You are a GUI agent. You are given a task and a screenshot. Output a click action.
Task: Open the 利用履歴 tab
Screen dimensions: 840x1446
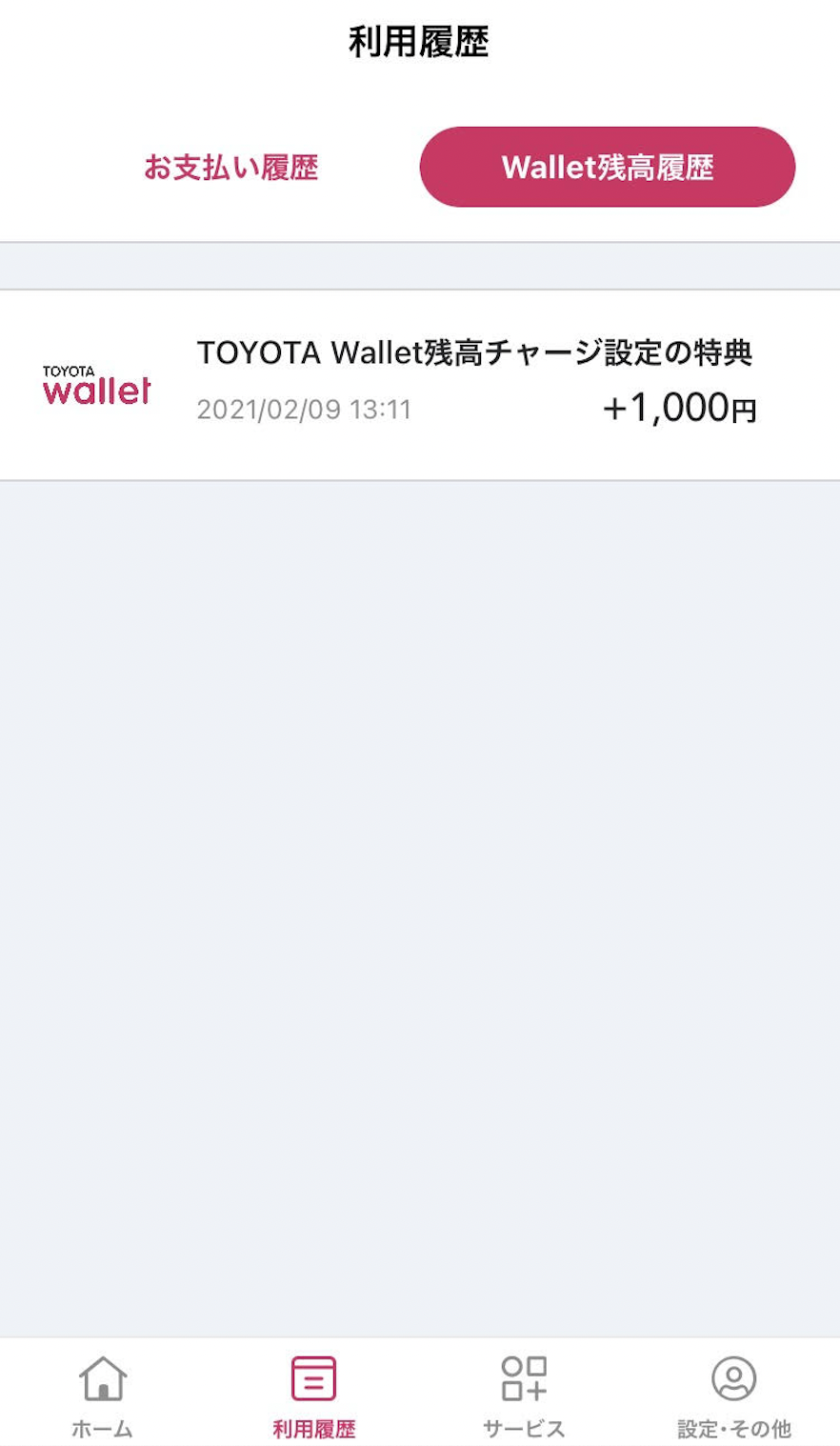pos(314,1396)
